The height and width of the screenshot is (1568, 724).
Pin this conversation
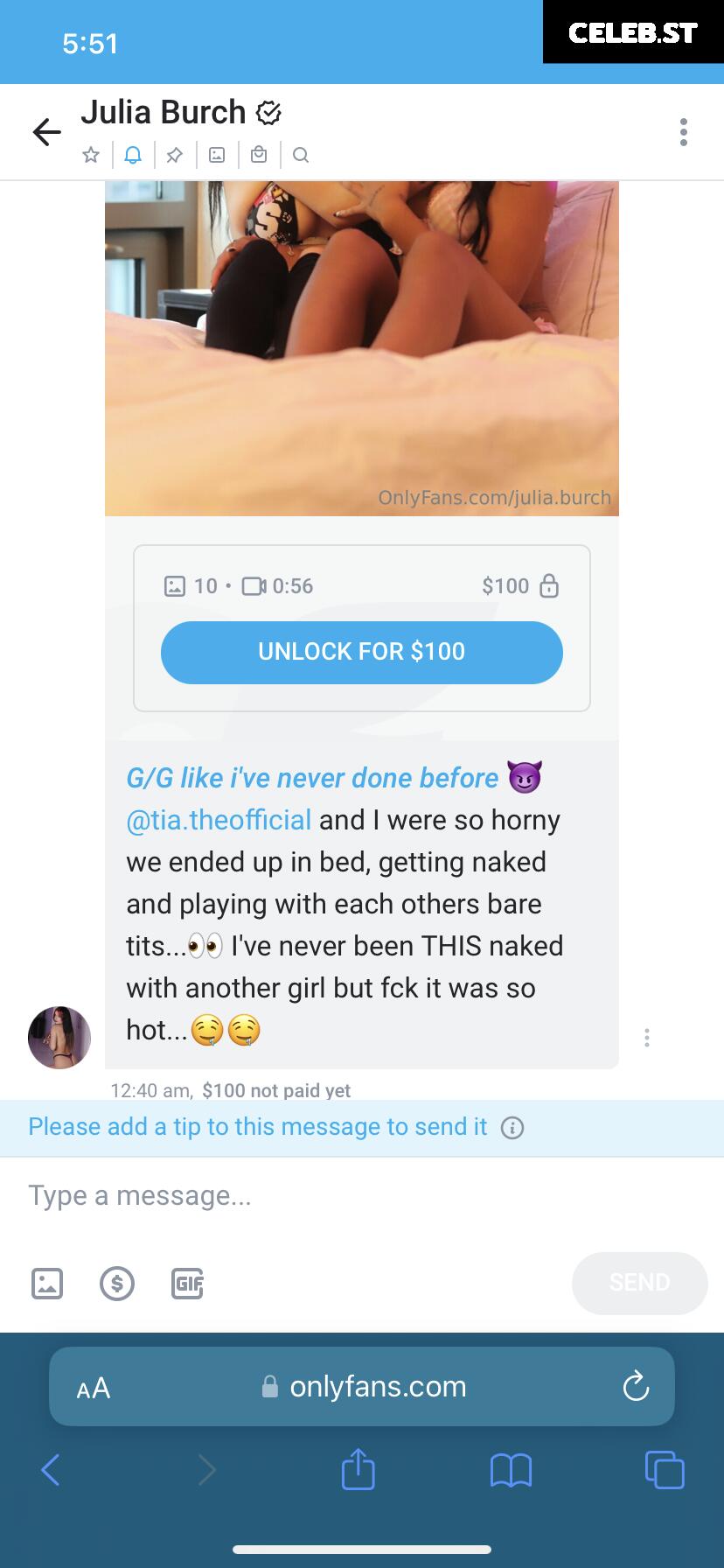pyautogui.click(x=175, y=156)
